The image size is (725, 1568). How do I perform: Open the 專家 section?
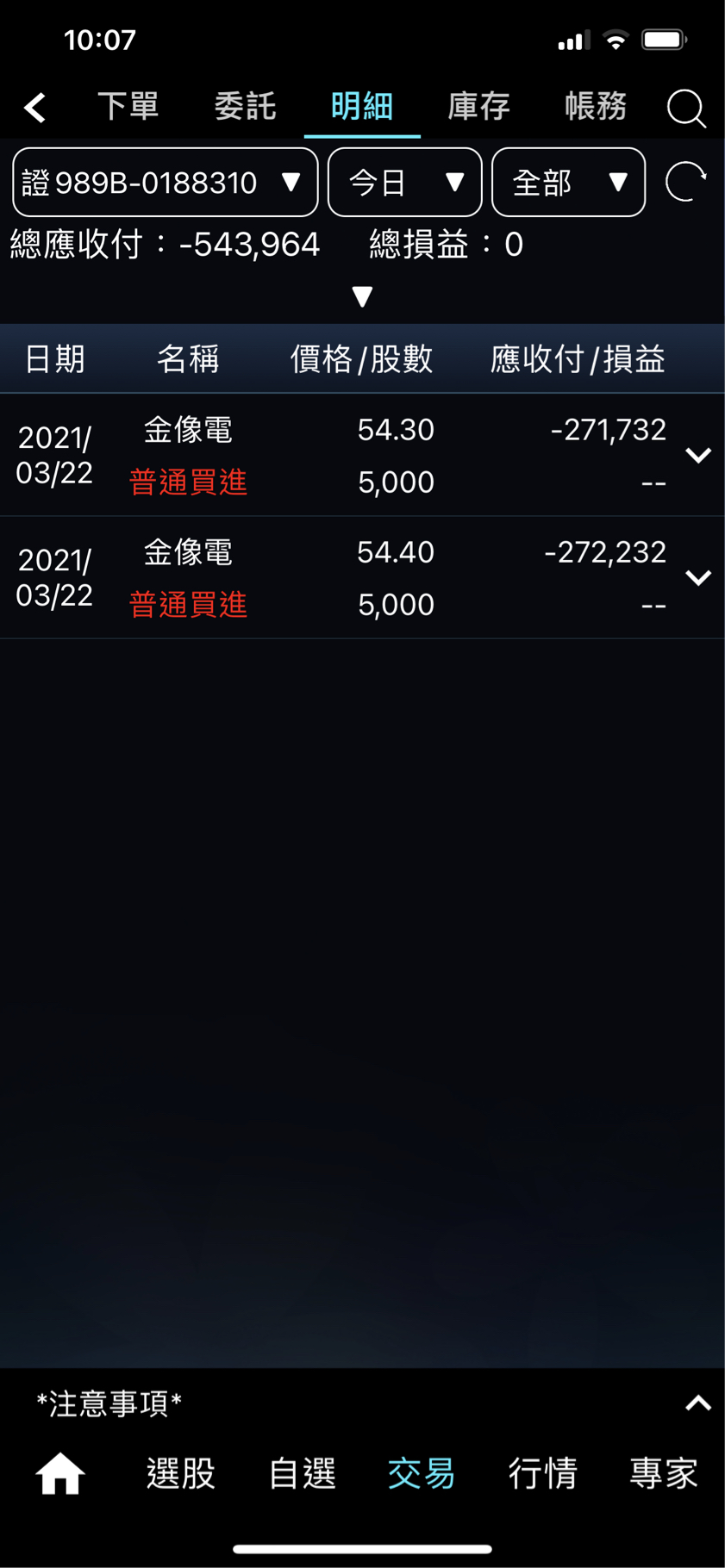pos(663,1473)
